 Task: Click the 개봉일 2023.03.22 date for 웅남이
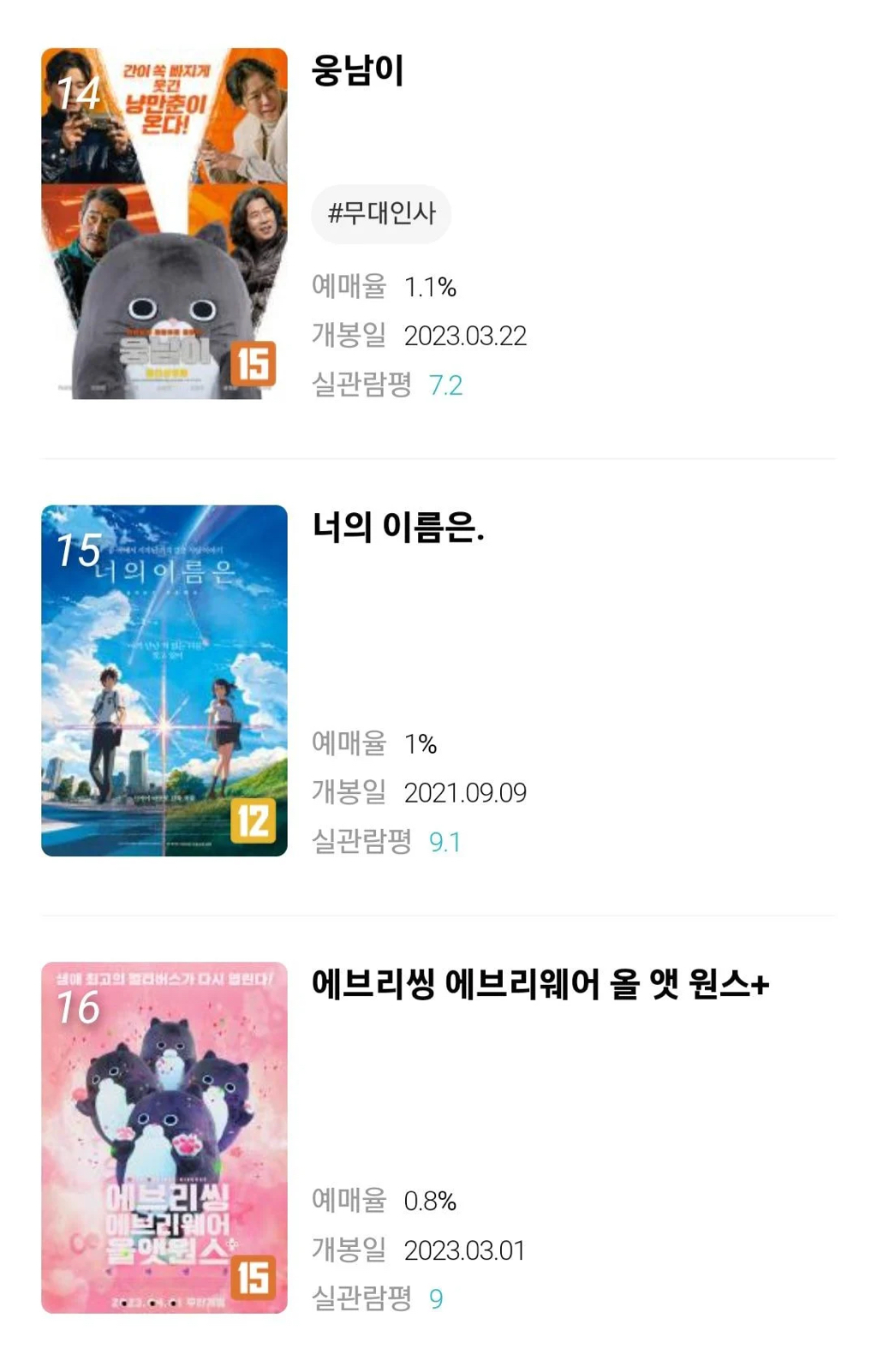click(420, 337)
